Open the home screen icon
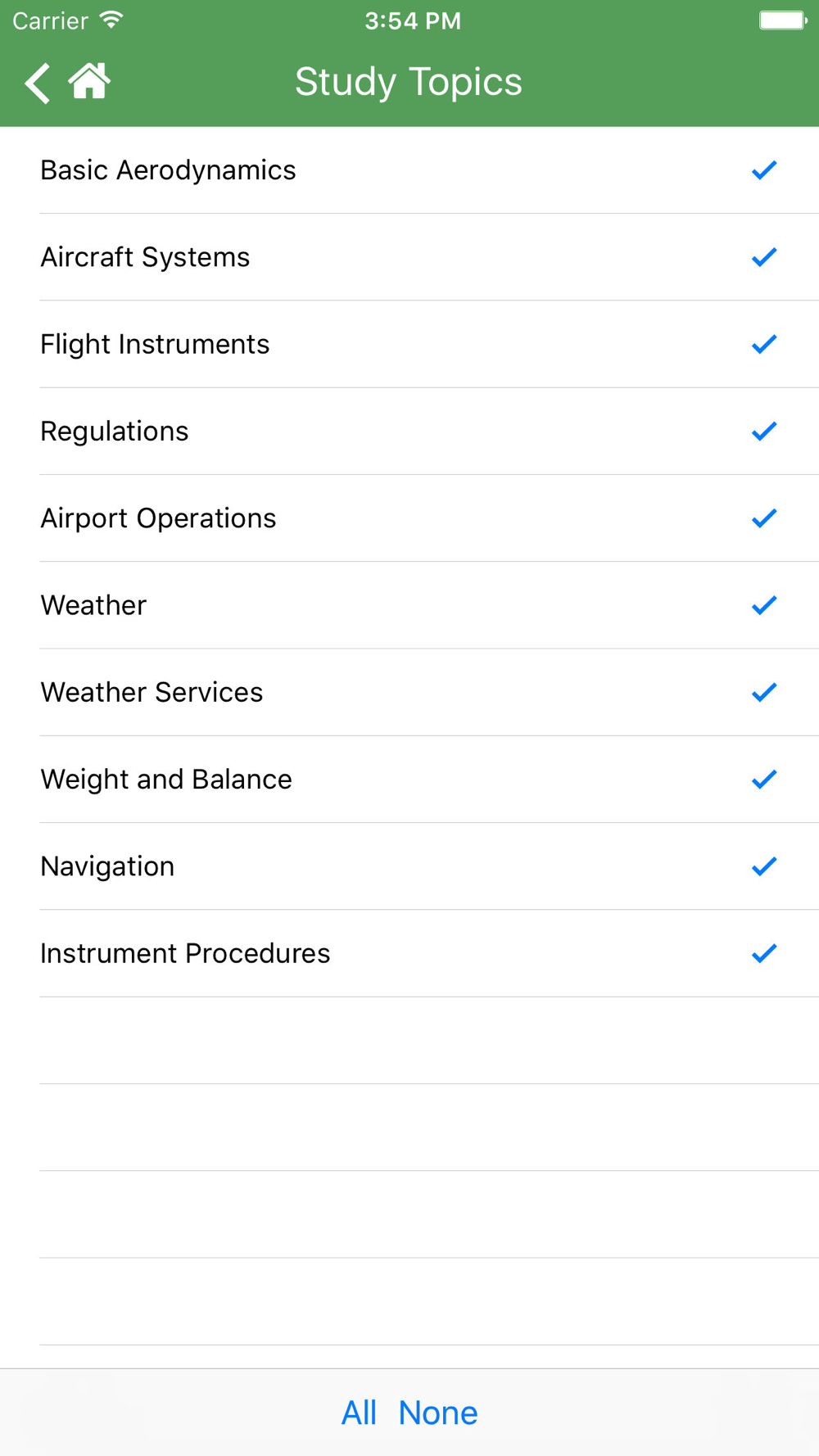This screenshot has width=819, height=1456. coord(89,81)
